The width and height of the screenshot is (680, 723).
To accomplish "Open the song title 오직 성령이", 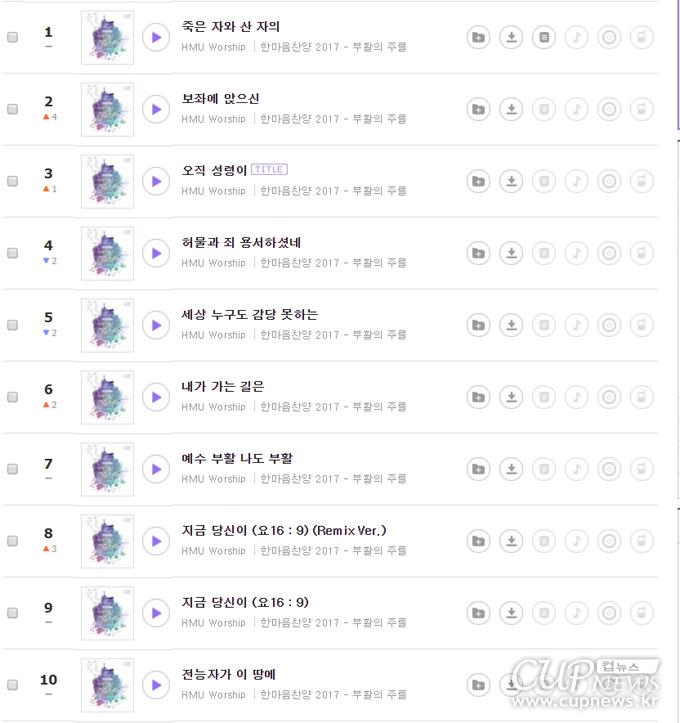I will pos(214,170).
